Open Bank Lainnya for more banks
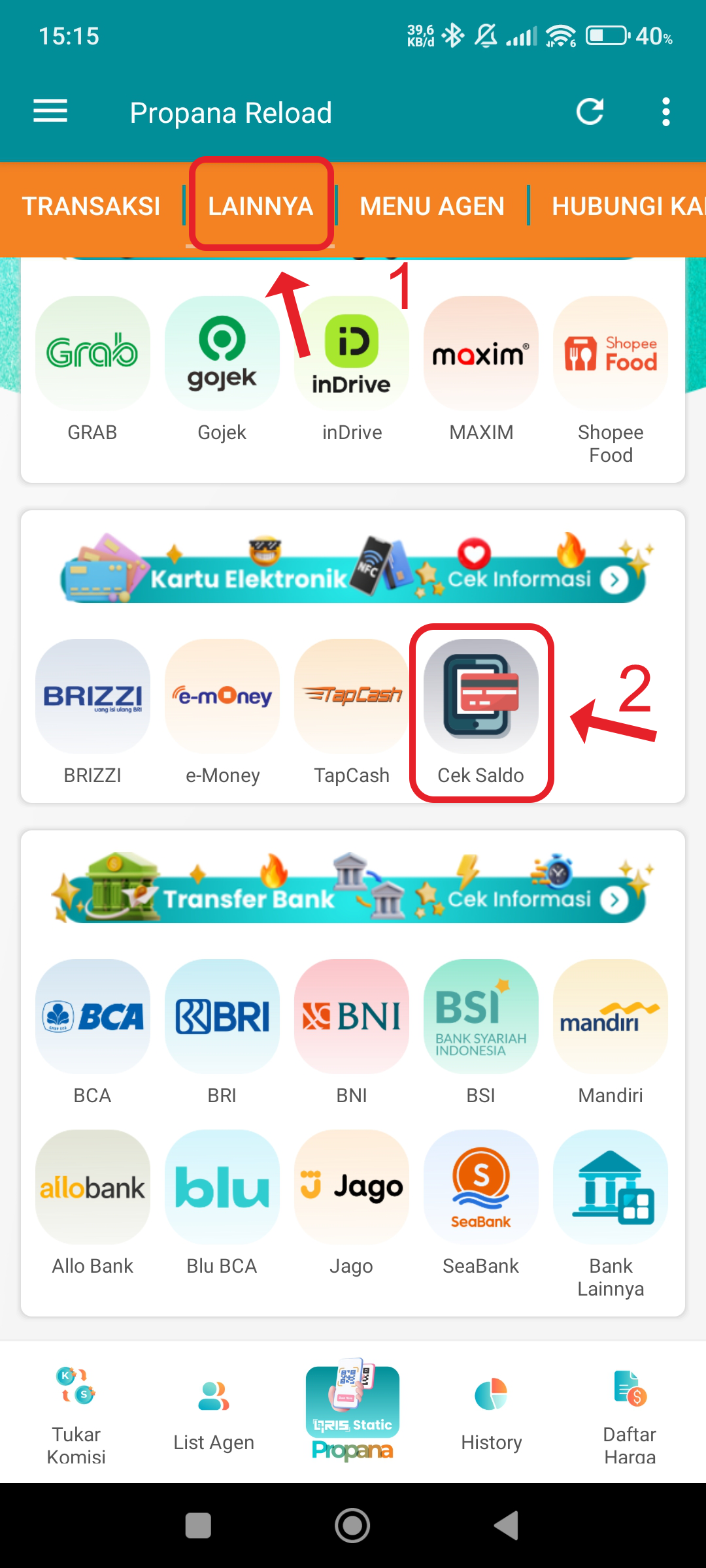The image size is (706, 1568). tap(611, 1214)
